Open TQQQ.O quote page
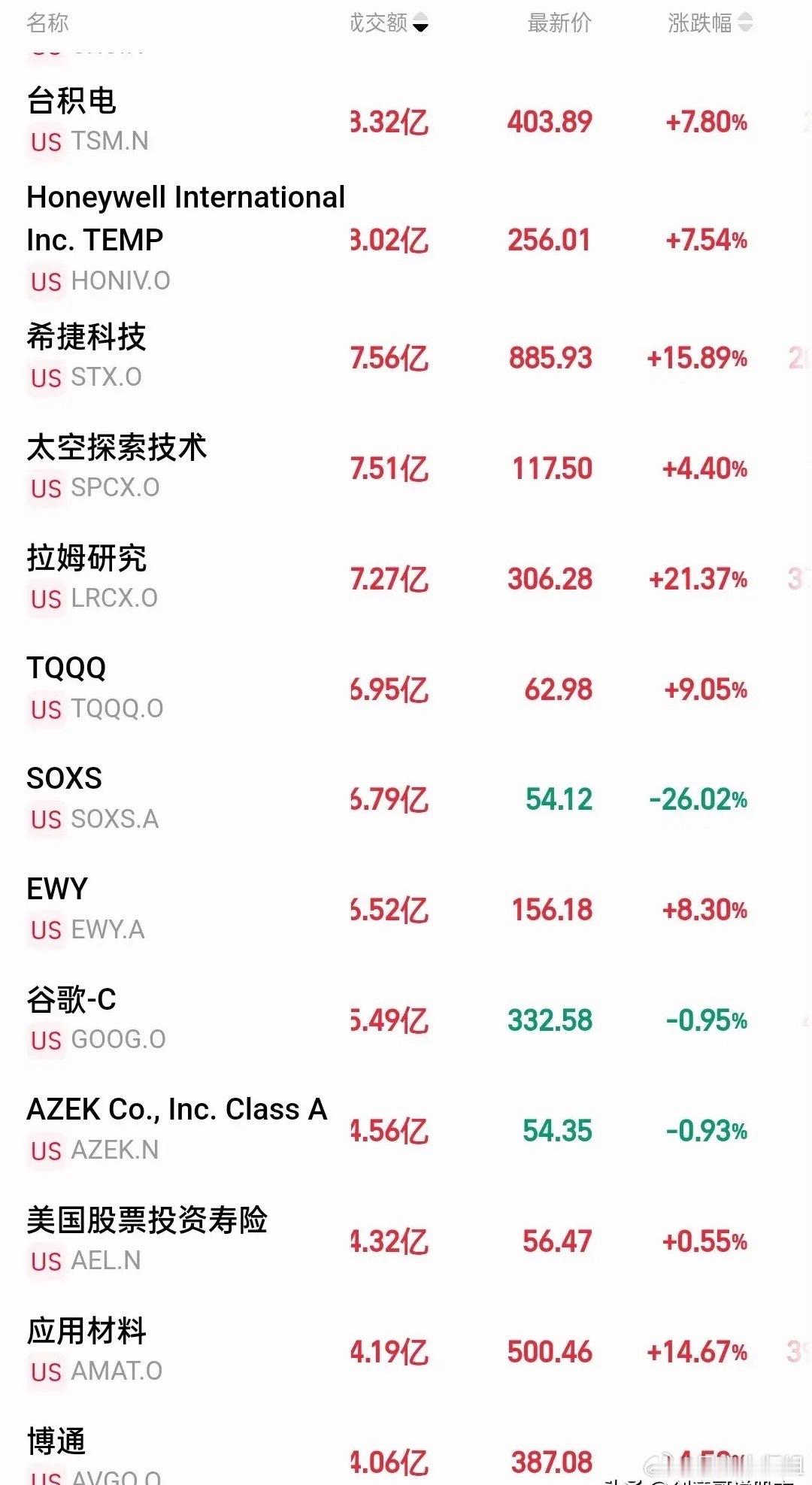Screen dimensions: 812x1485 point(406,689)
